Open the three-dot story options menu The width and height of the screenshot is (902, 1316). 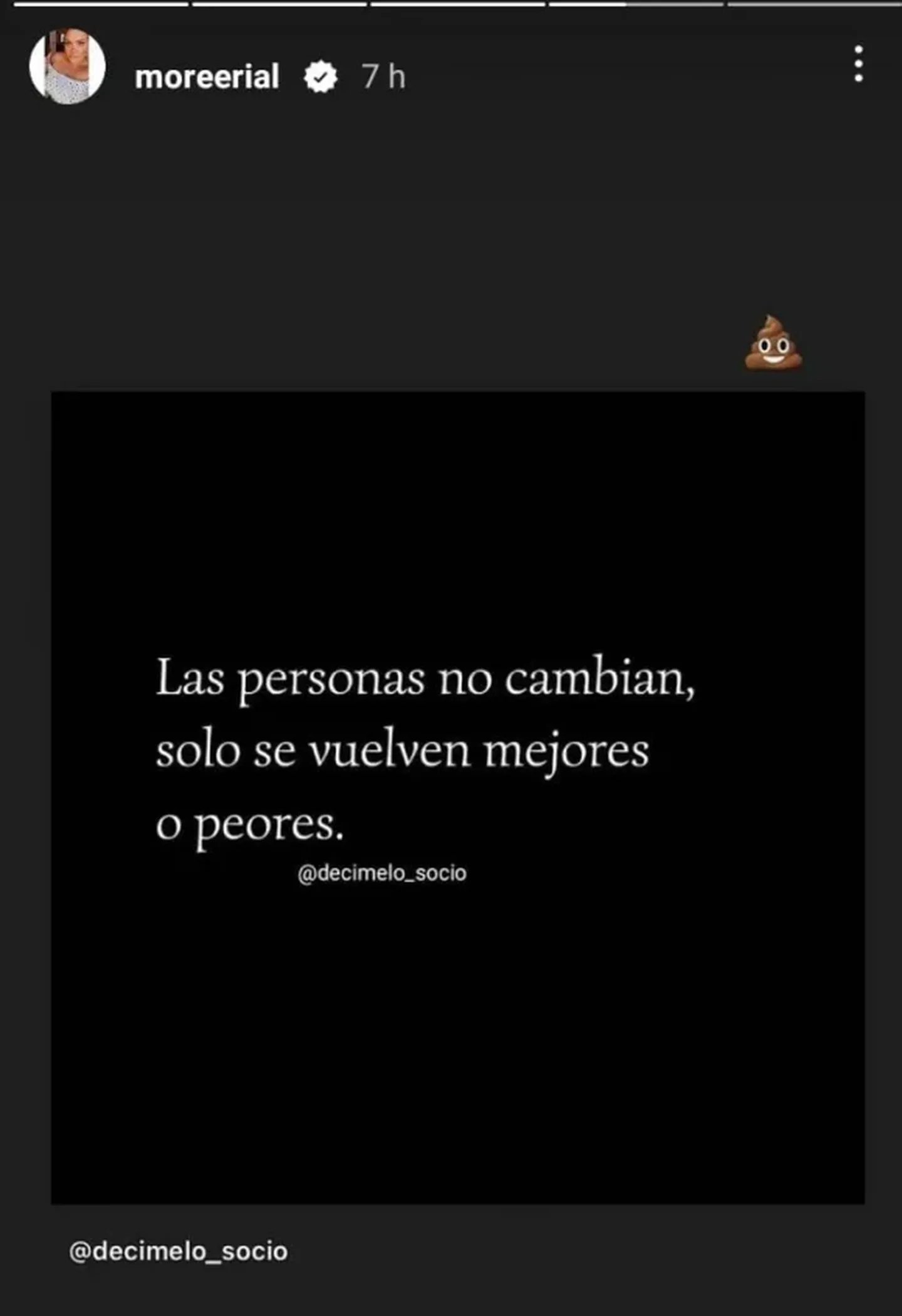(x=858, y=65)
